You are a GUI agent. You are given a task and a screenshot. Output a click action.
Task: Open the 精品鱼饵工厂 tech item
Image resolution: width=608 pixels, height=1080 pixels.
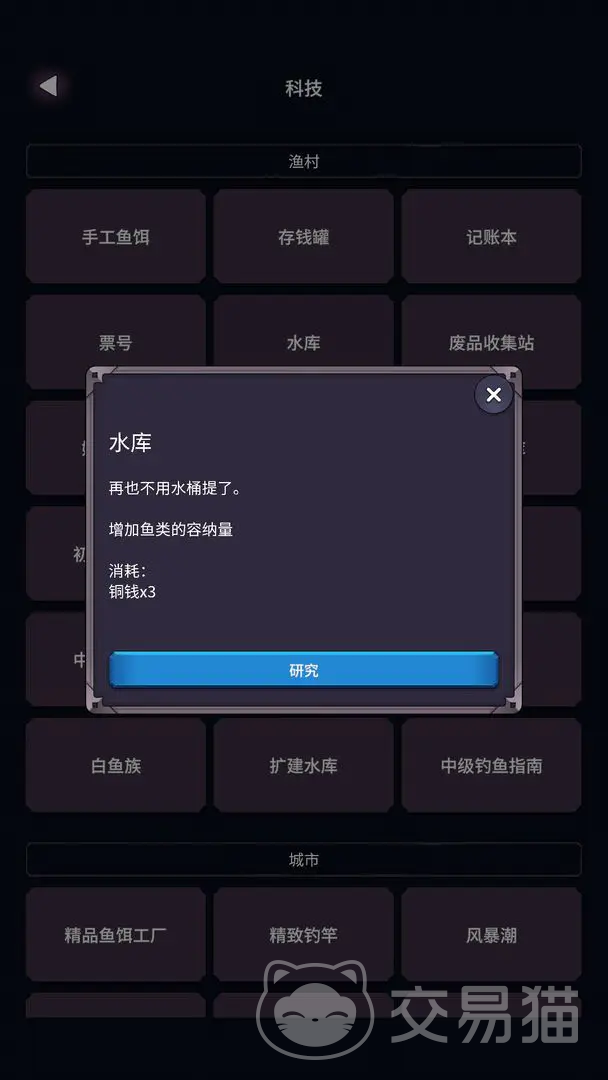pyautogui.click(x=116, y=935)
